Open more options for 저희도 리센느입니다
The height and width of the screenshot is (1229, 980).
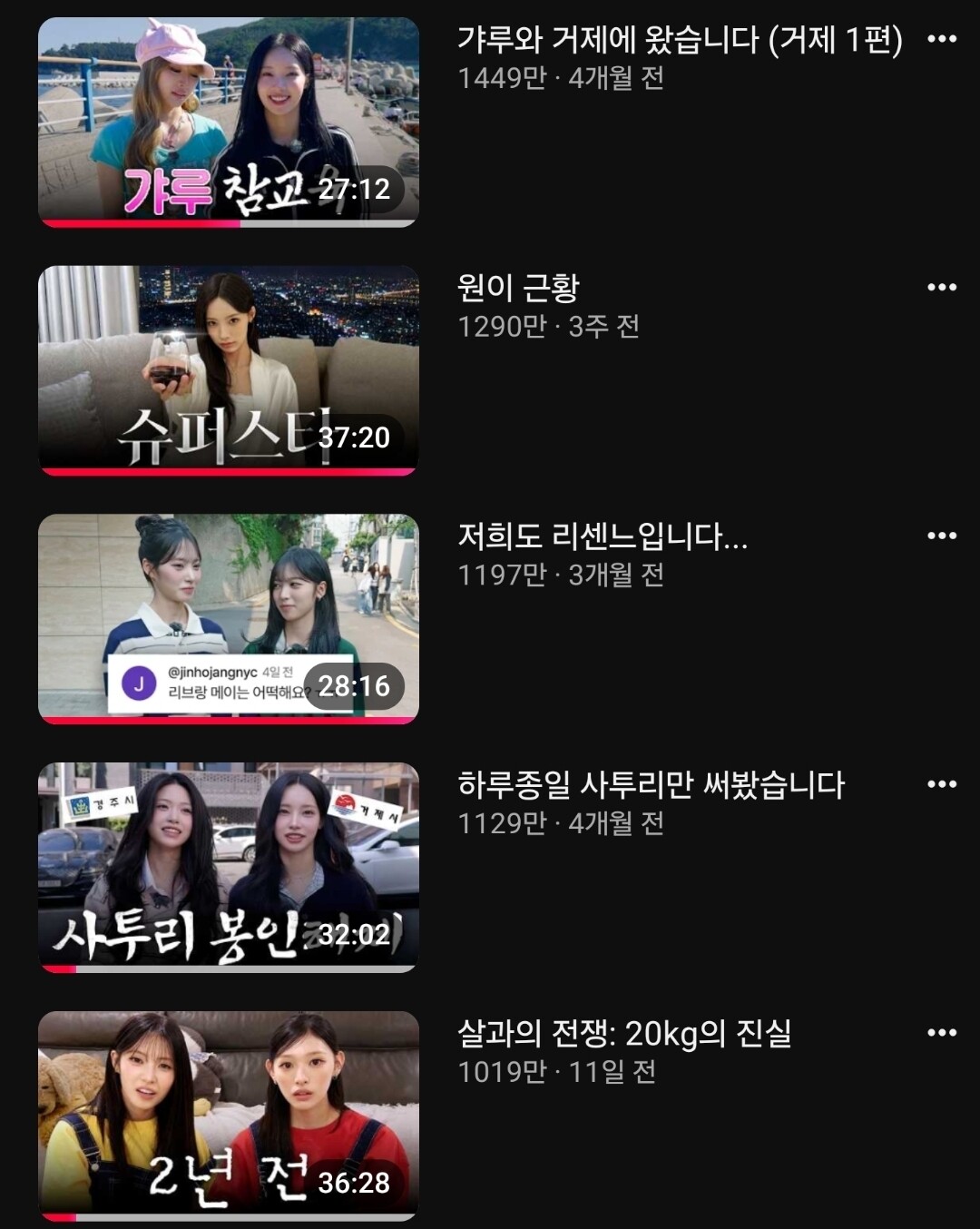pos(942,536)
